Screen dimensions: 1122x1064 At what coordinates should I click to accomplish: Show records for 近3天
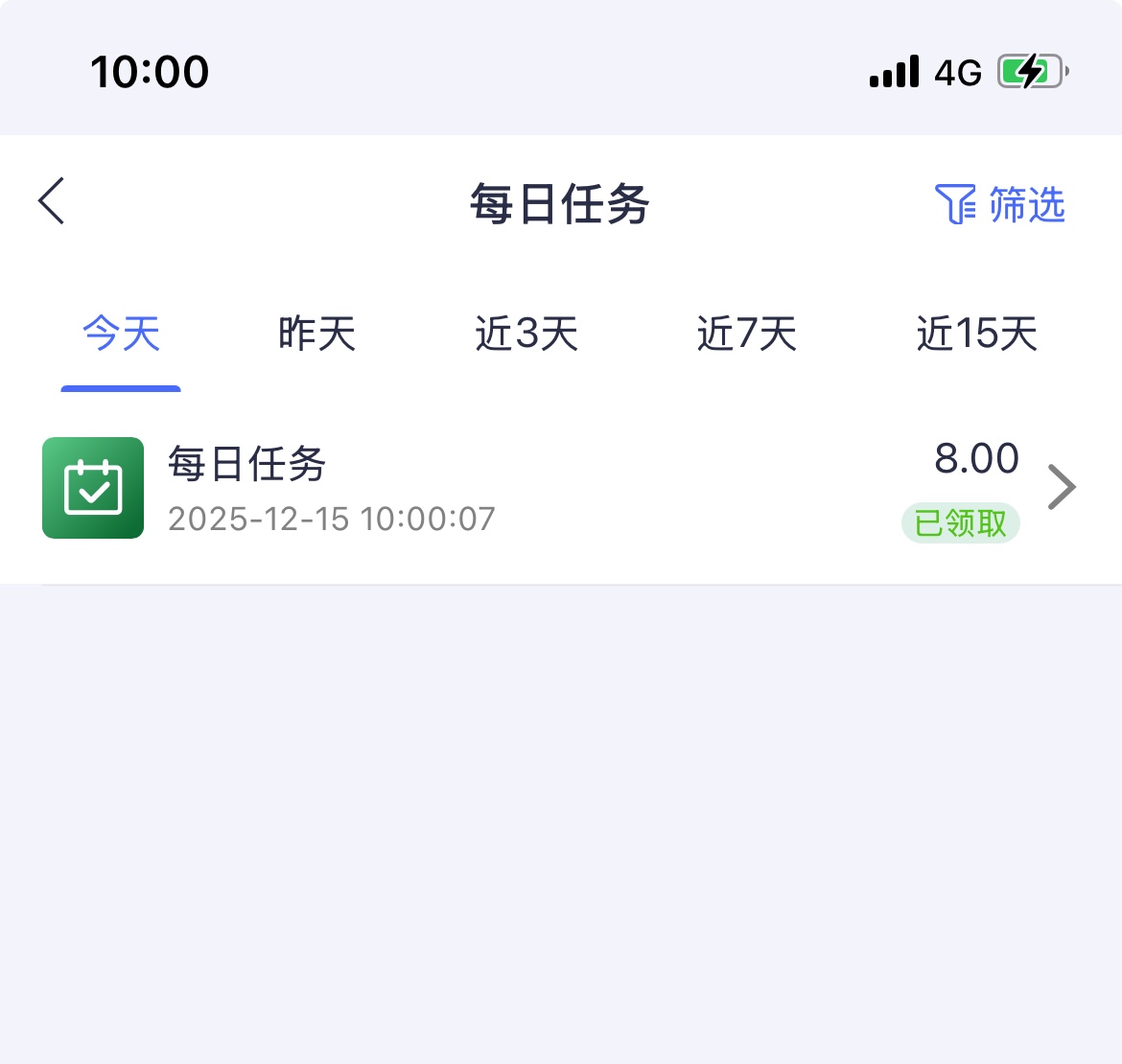526,335
